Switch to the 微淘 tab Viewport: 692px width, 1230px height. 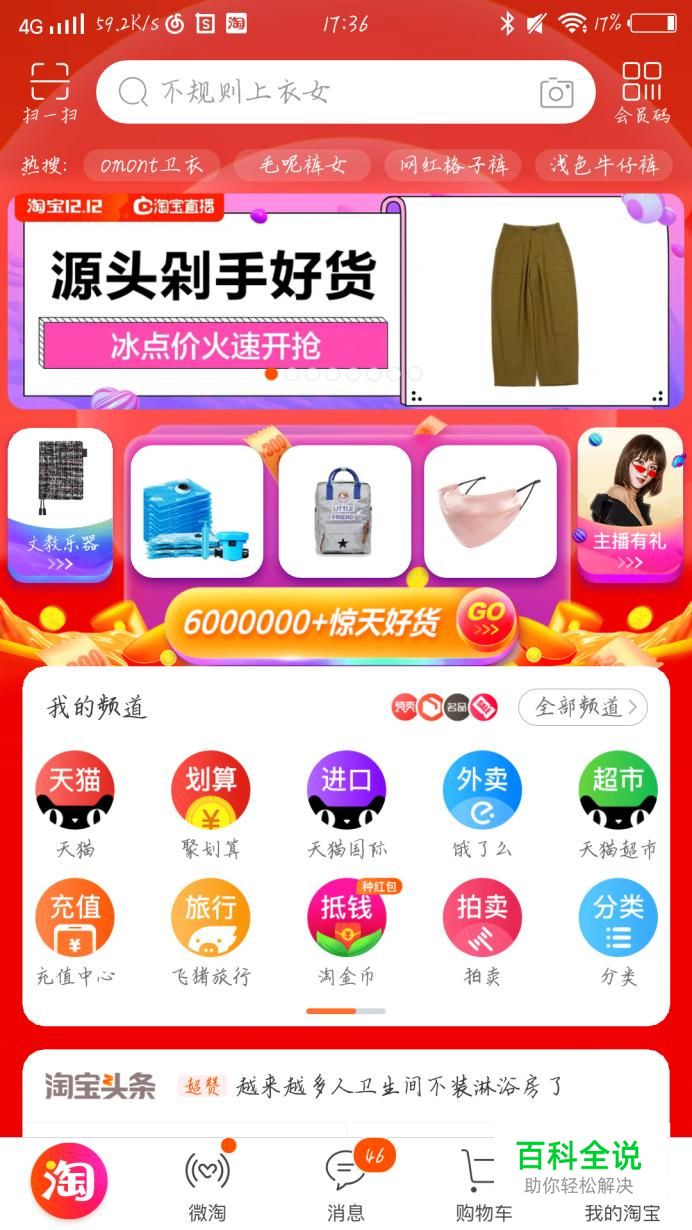point(207,1185)
